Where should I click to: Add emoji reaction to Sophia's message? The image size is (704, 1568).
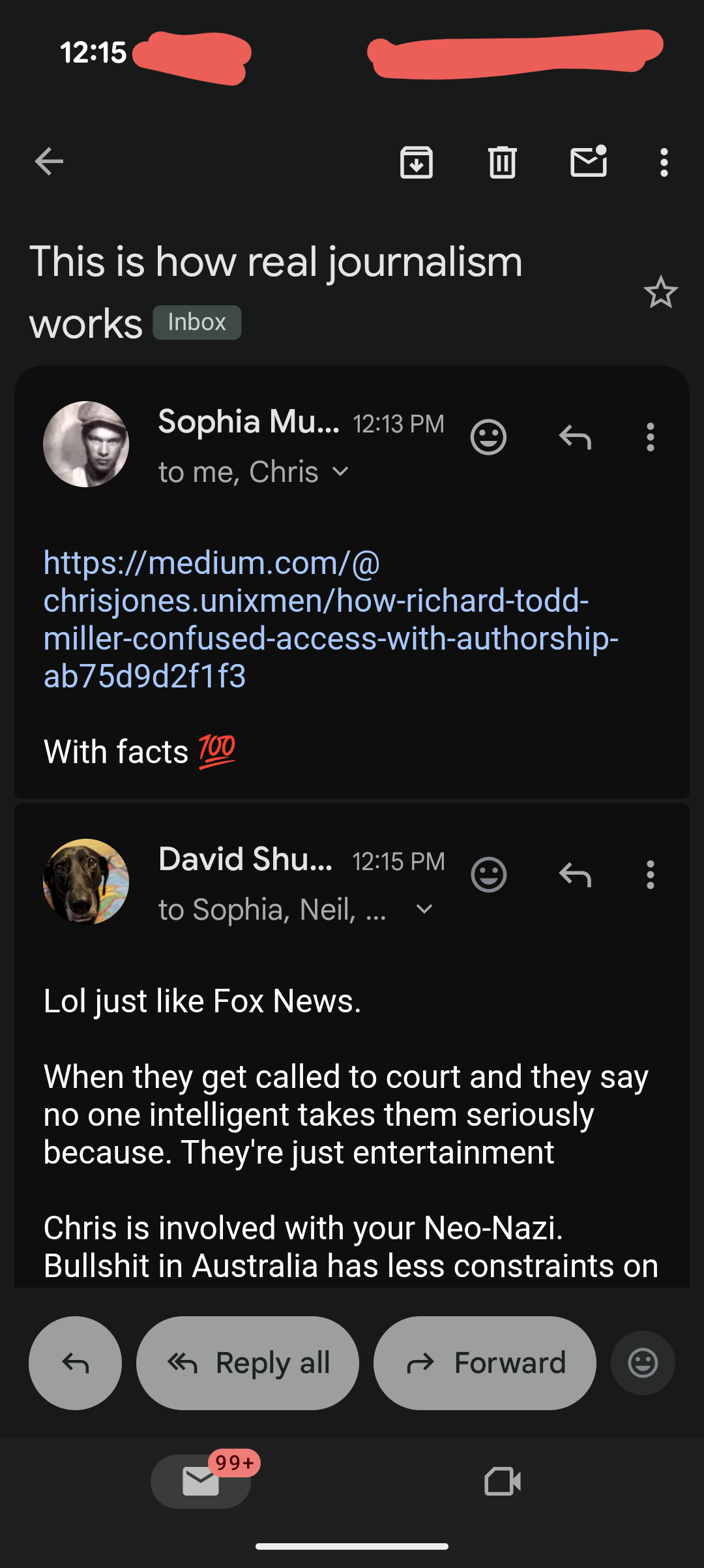point(488,437)
